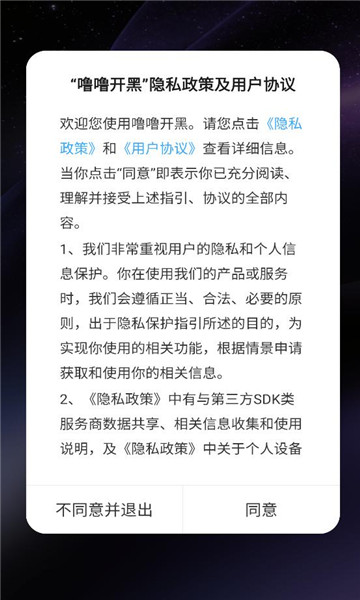360x600 pixels.
Task: Tap 同意 to accept the agreement
Action: pyautogui.click(x=261, y=510)
